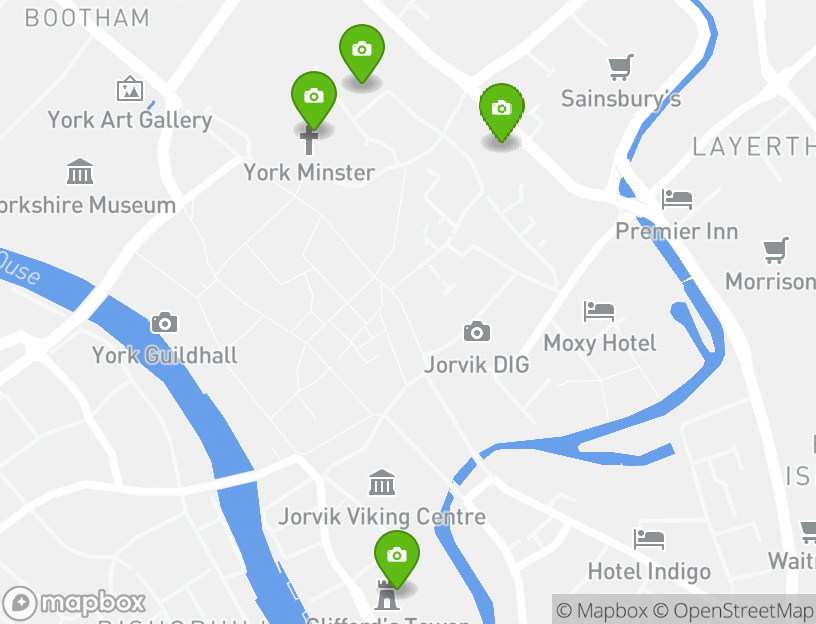Viewport: 816px width, 624px height.
Task: Select the green camera pin north of York Minster
Action: (x=361, y=49)
